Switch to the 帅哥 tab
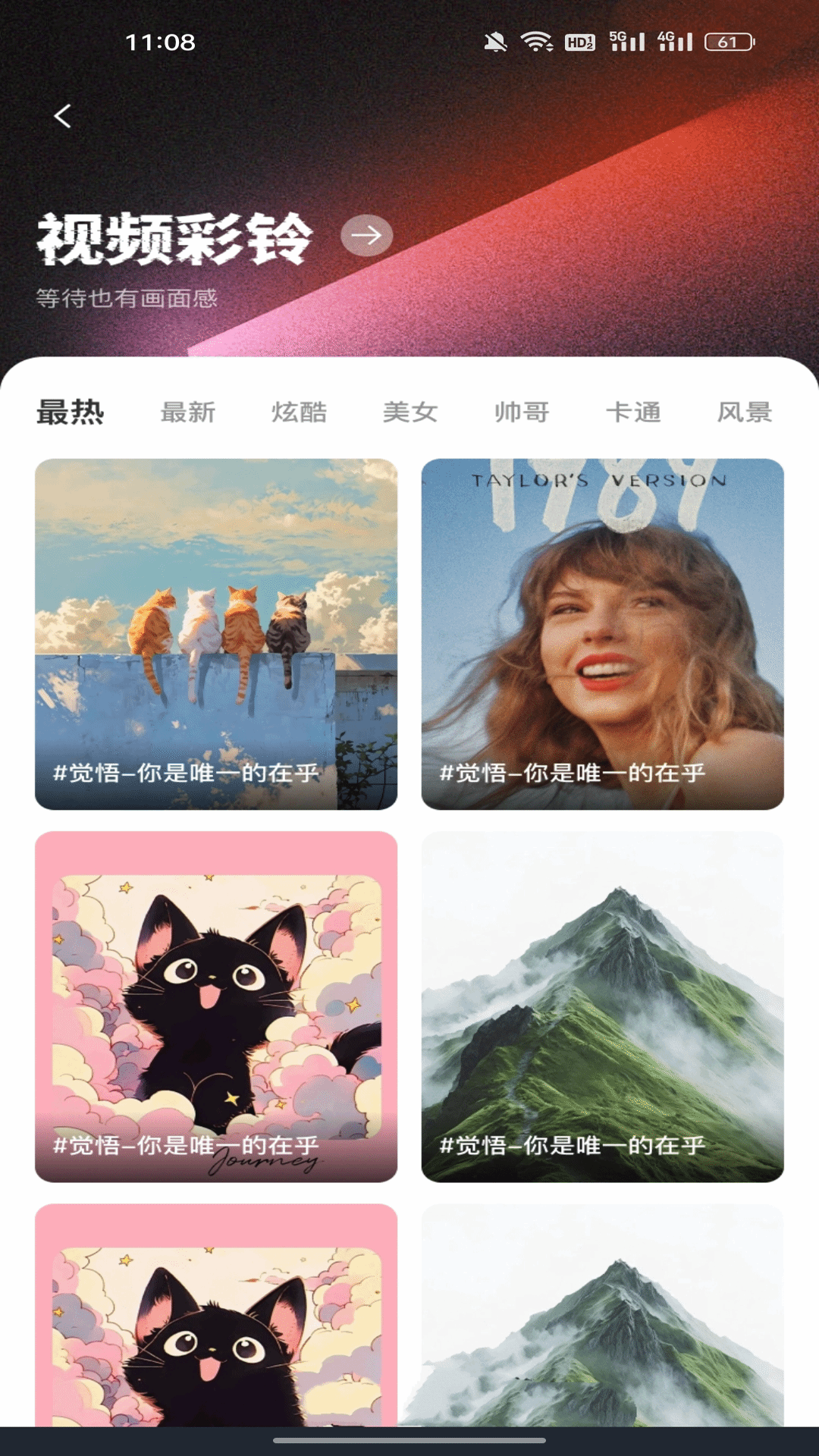Screen dimensions: 819x1456 520,412
